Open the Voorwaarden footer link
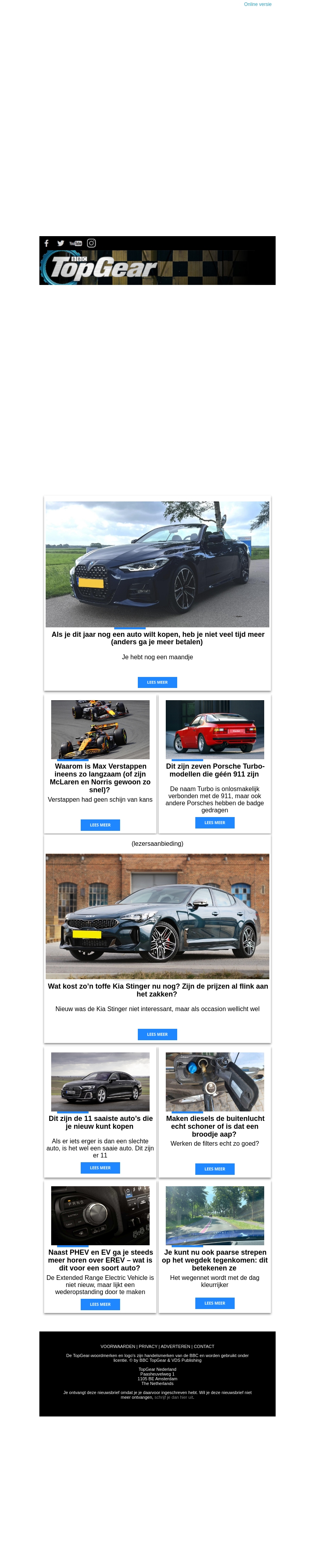315x1568 pixels. [x=118, y=1346]
